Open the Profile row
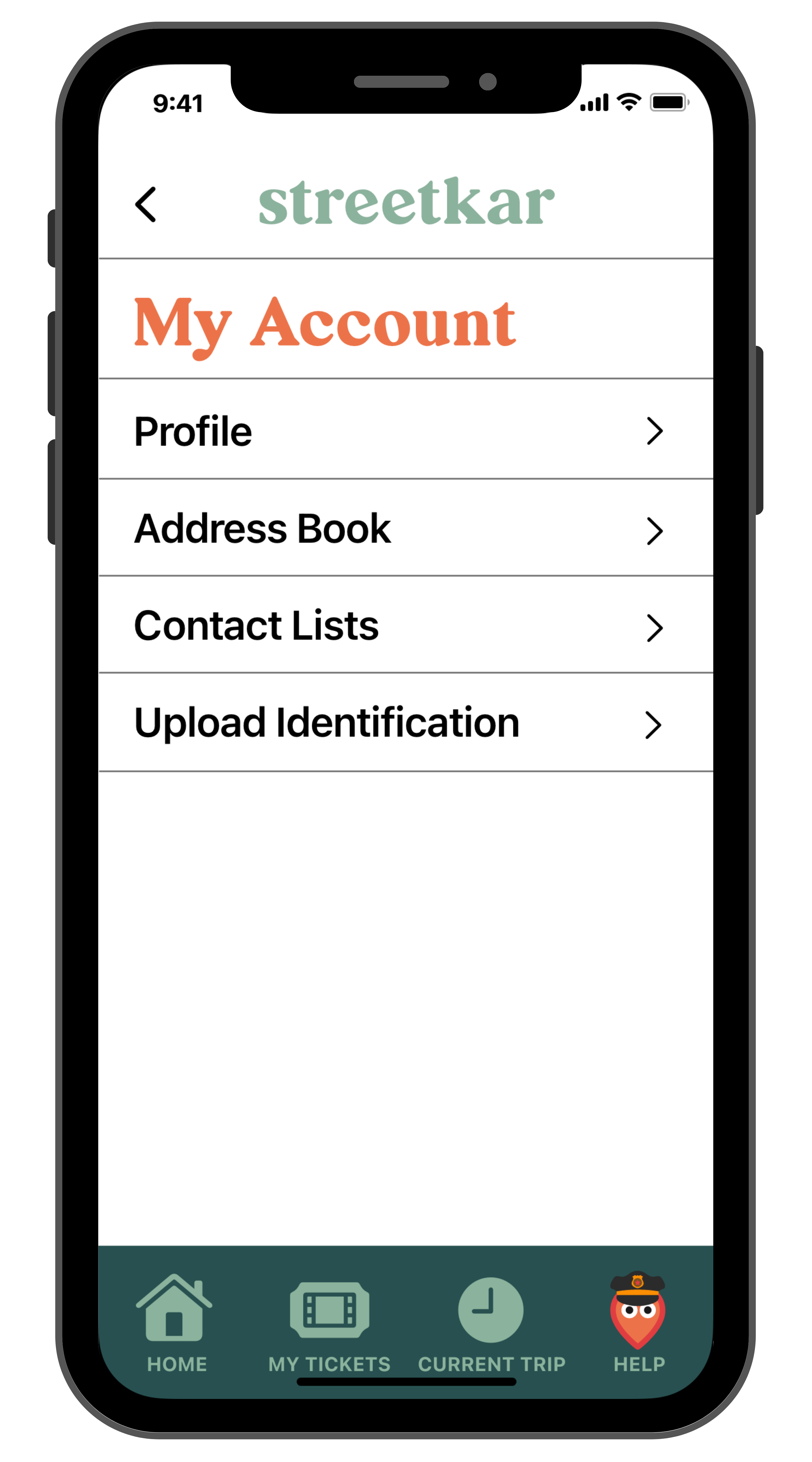This screenshot has width=812, height=1462. 405,431
